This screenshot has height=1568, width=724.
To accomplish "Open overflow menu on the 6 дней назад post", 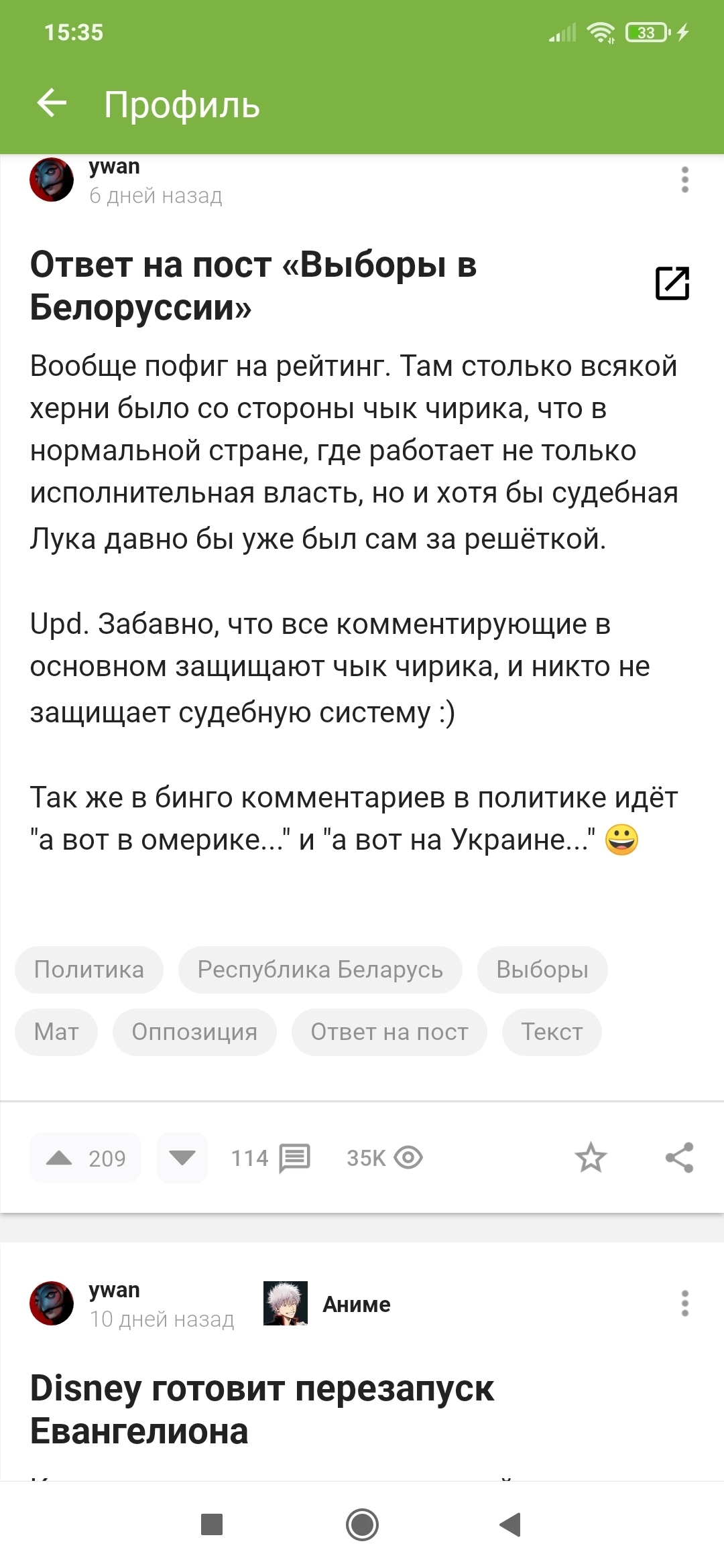I will tap(684, 180).
